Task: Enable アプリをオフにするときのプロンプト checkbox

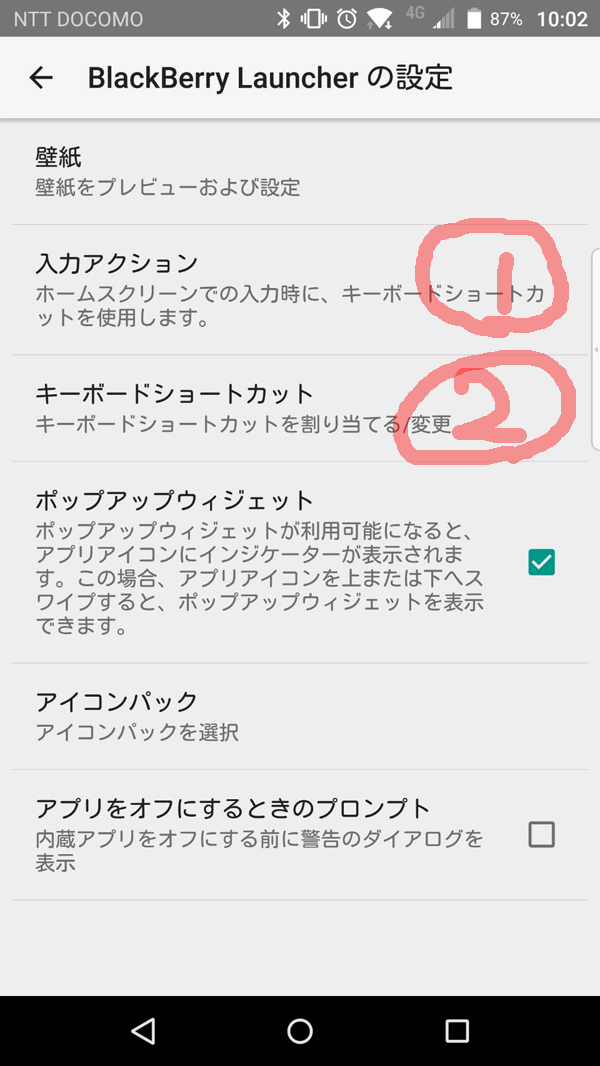Action: (541, 834)
